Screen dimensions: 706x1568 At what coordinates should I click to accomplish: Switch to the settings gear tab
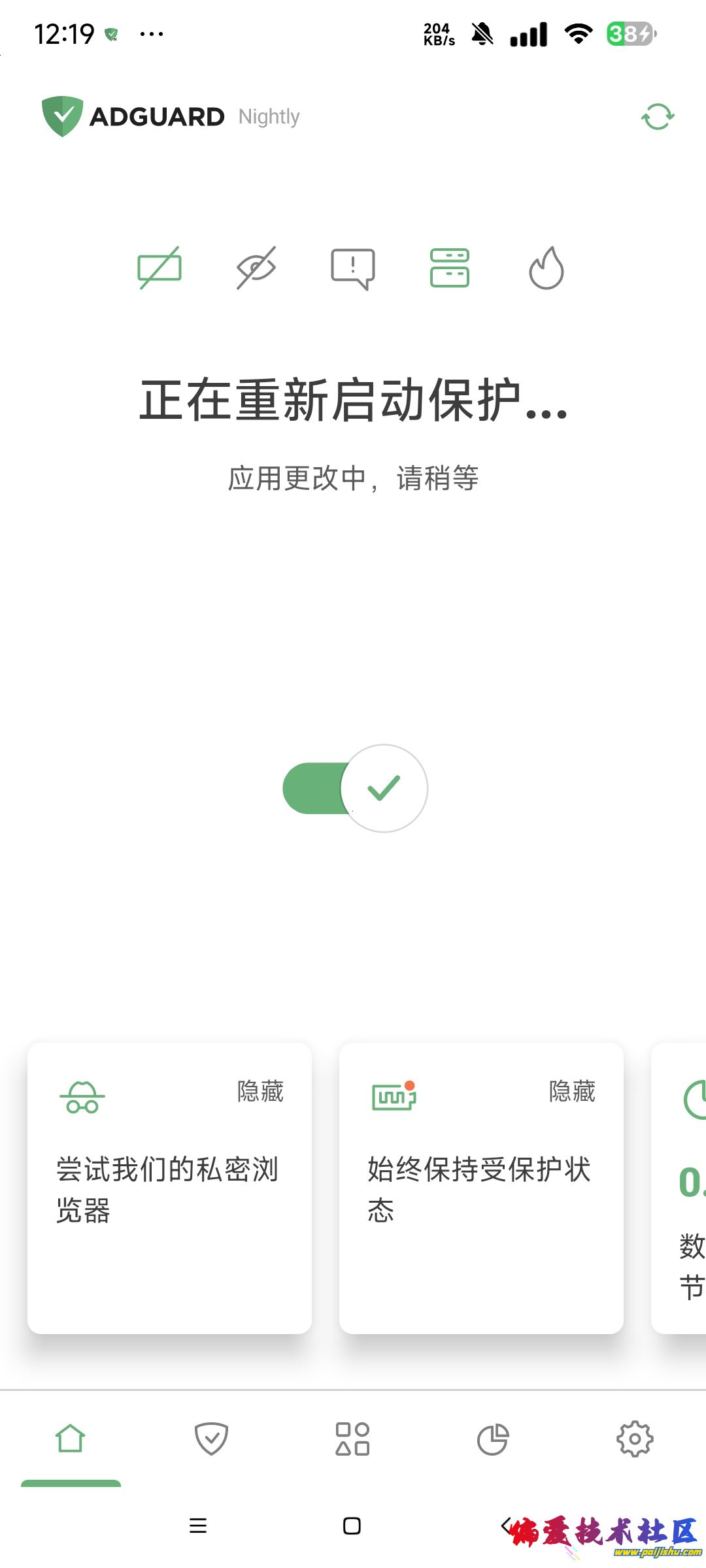tap(635, 1439)
